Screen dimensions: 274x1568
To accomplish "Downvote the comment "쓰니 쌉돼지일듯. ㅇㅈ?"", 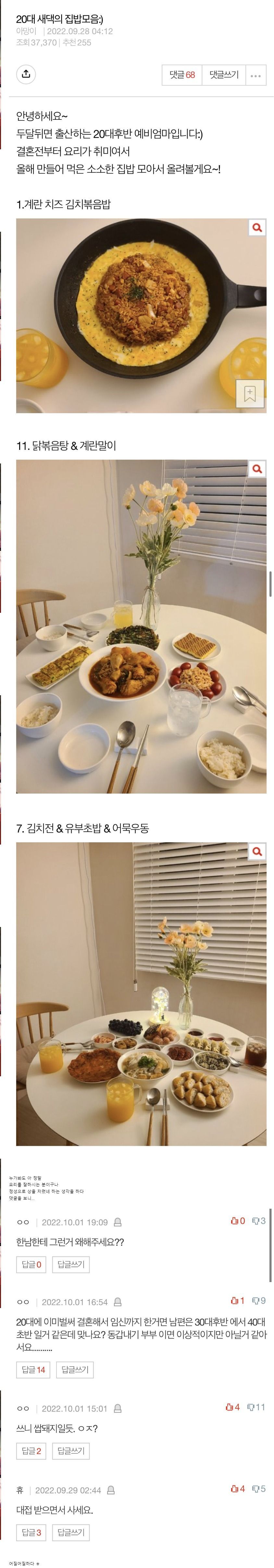I will tap(256, 1407).
